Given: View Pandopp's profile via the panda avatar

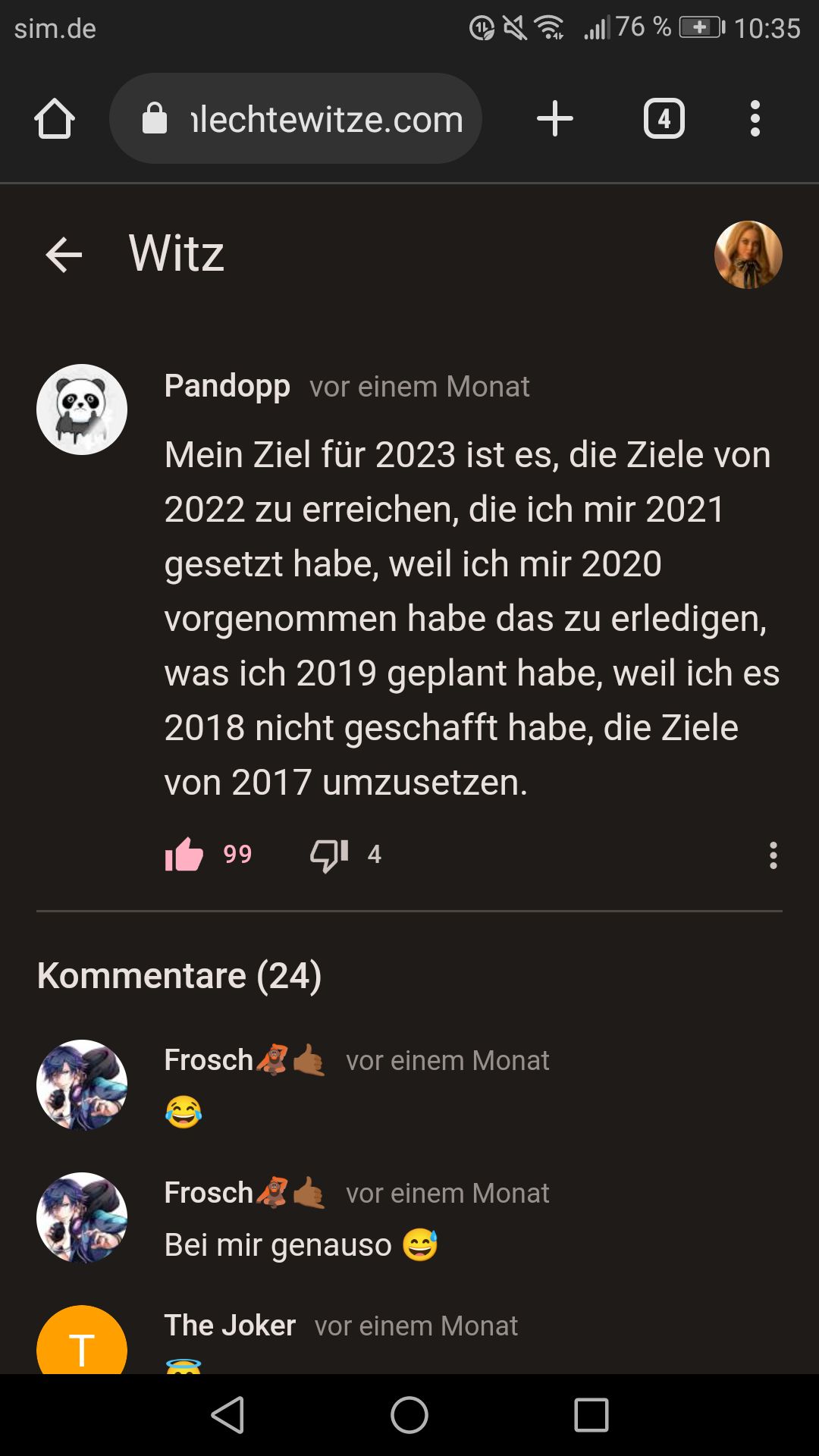Looking at the screenshot, I should (x=82, y=409).
